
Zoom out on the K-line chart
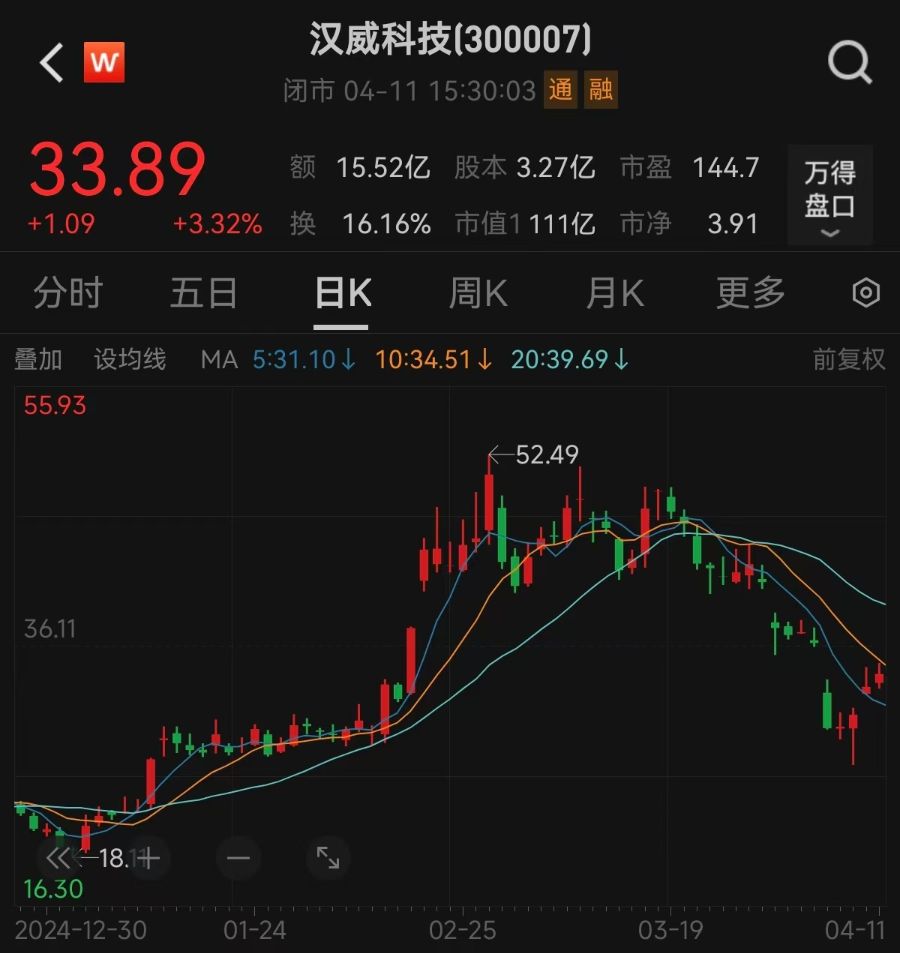(238, 858)
